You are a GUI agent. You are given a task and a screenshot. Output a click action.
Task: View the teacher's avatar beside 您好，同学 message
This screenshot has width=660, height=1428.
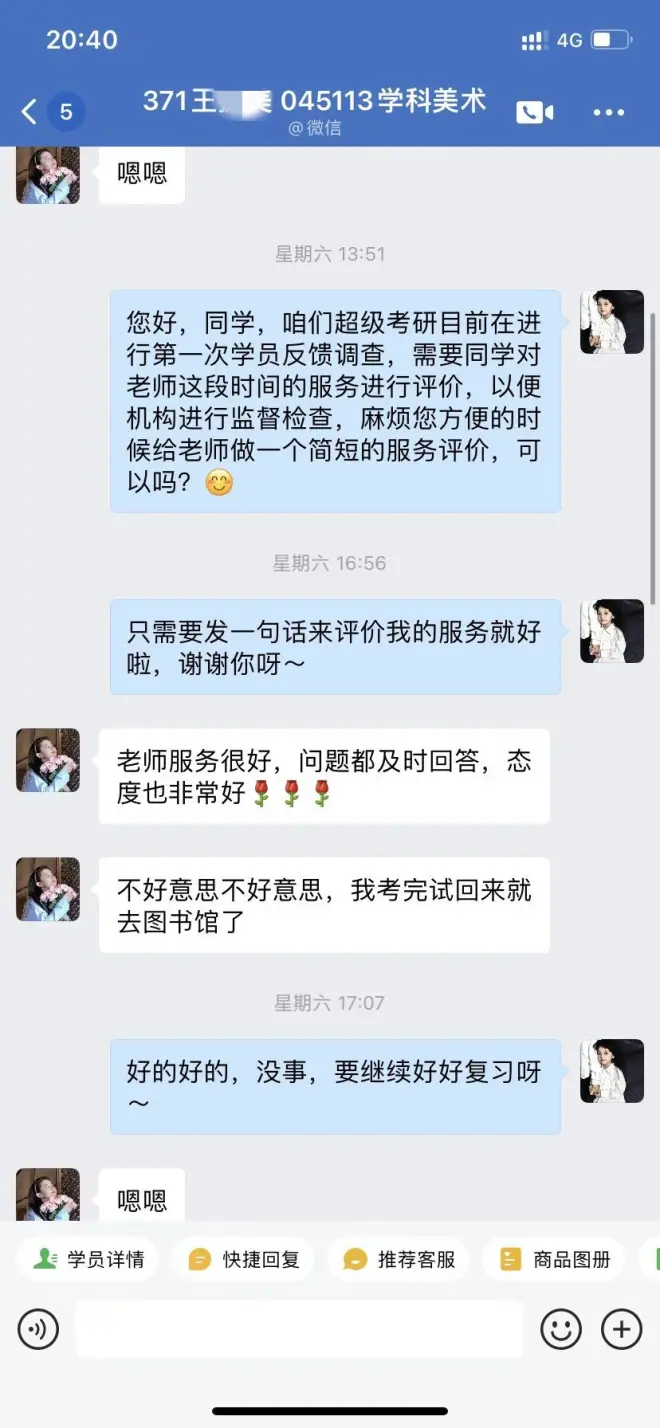click(x=612, y=322)
